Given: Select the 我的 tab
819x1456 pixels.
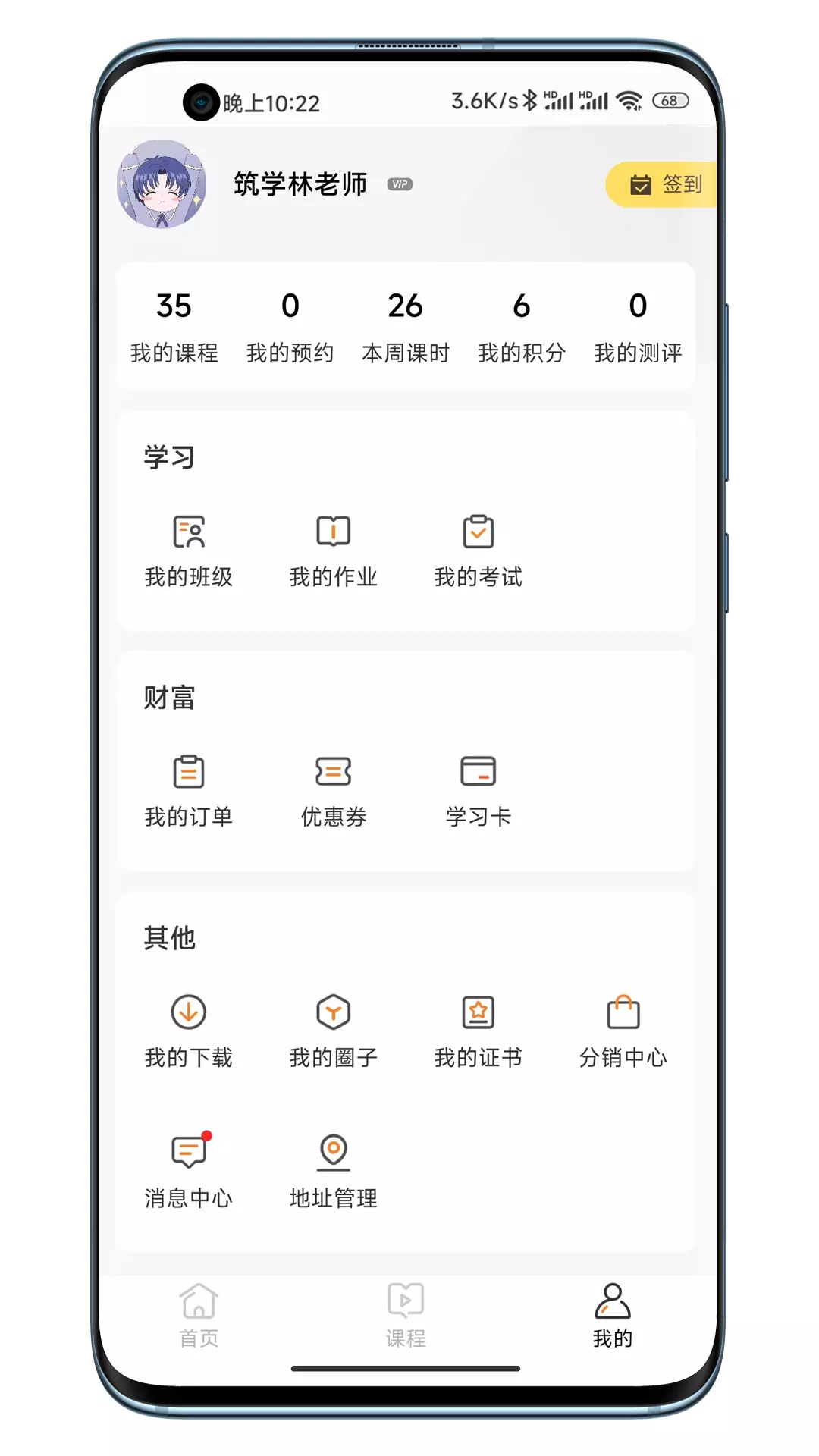Looking at the screenshot, I should coord(613,1316).
